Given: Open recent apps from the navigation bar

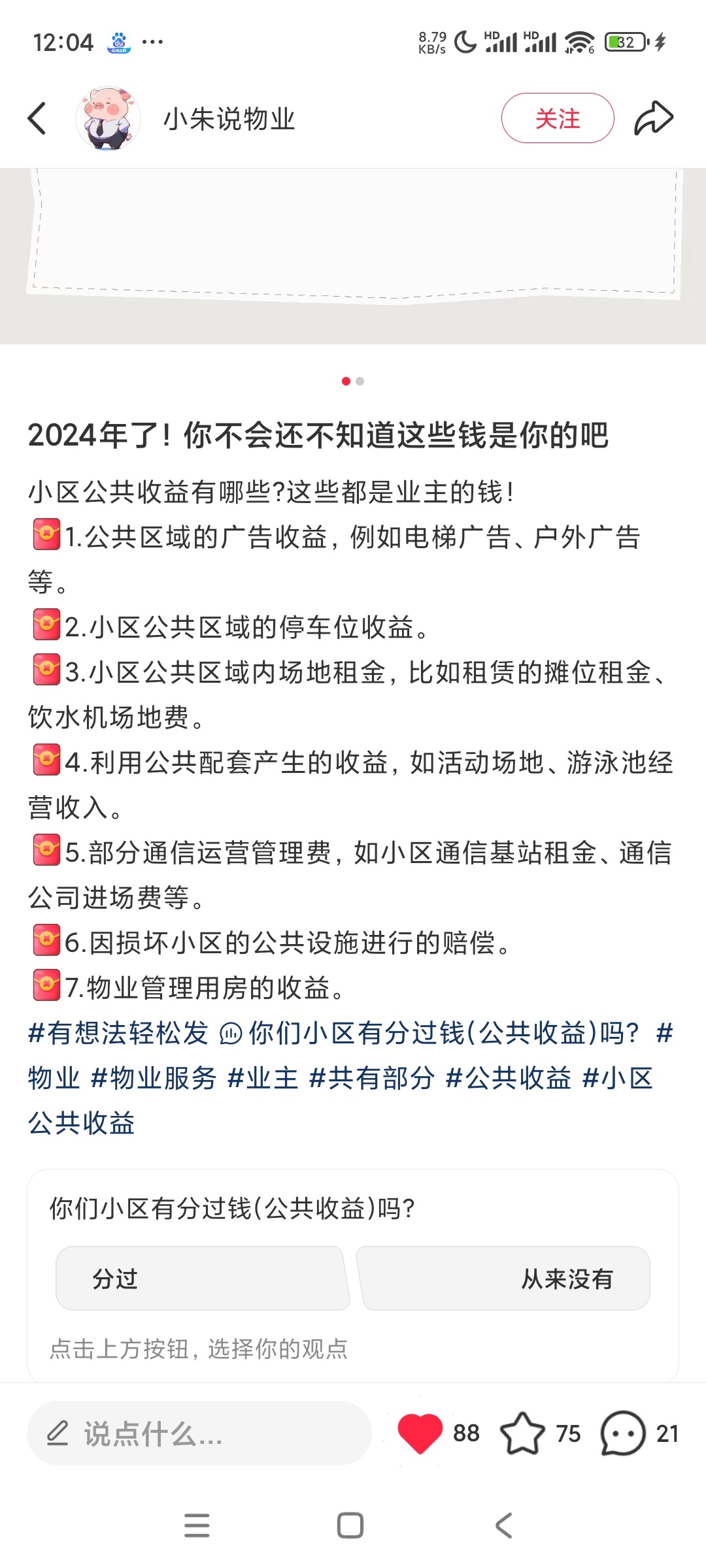Looking at the screenshot, I should (197, 1526).
